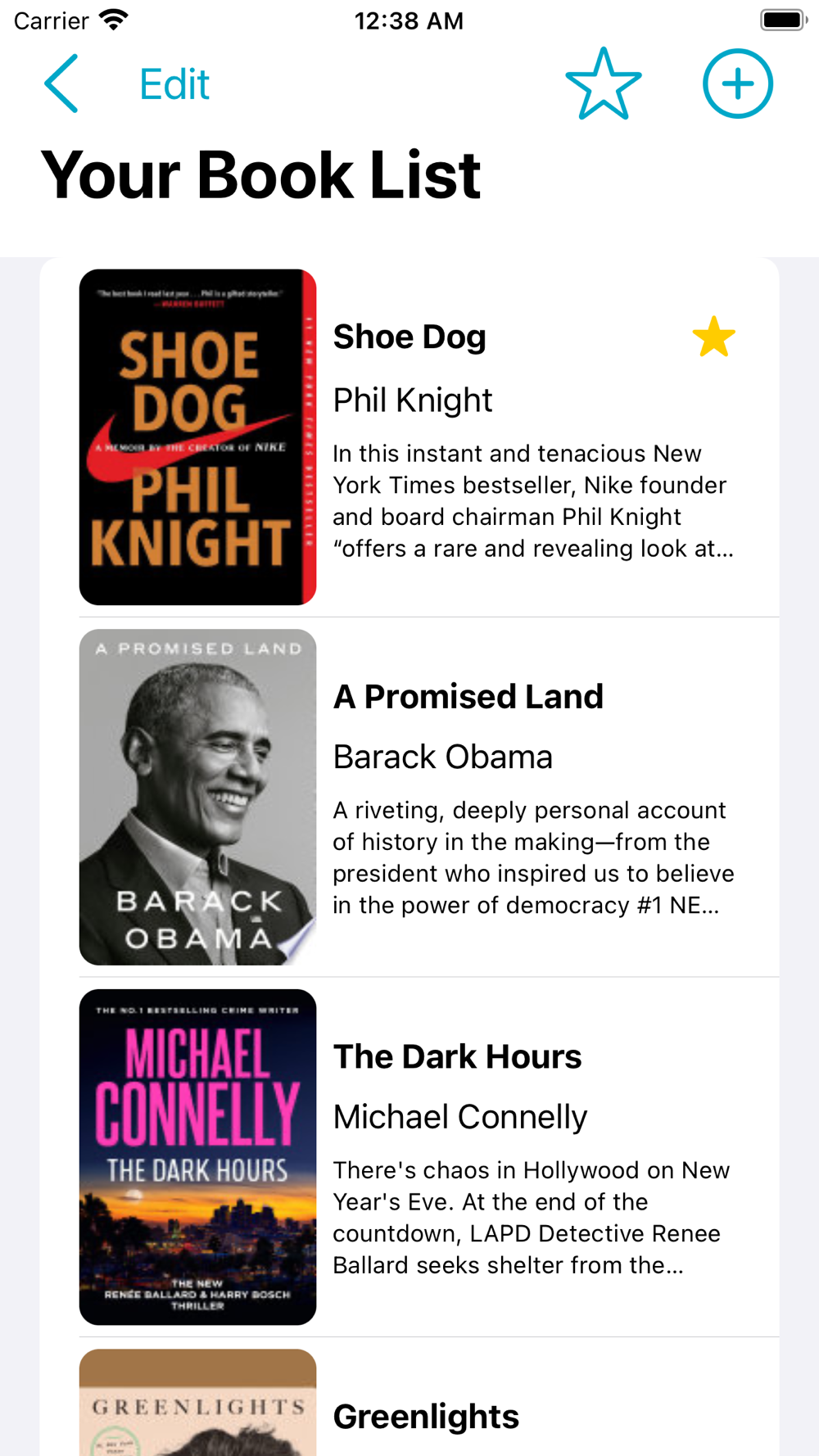The height and width of the screenshot is (1456, 819).
Task: Go back using the back arrow
Action: 61,84
